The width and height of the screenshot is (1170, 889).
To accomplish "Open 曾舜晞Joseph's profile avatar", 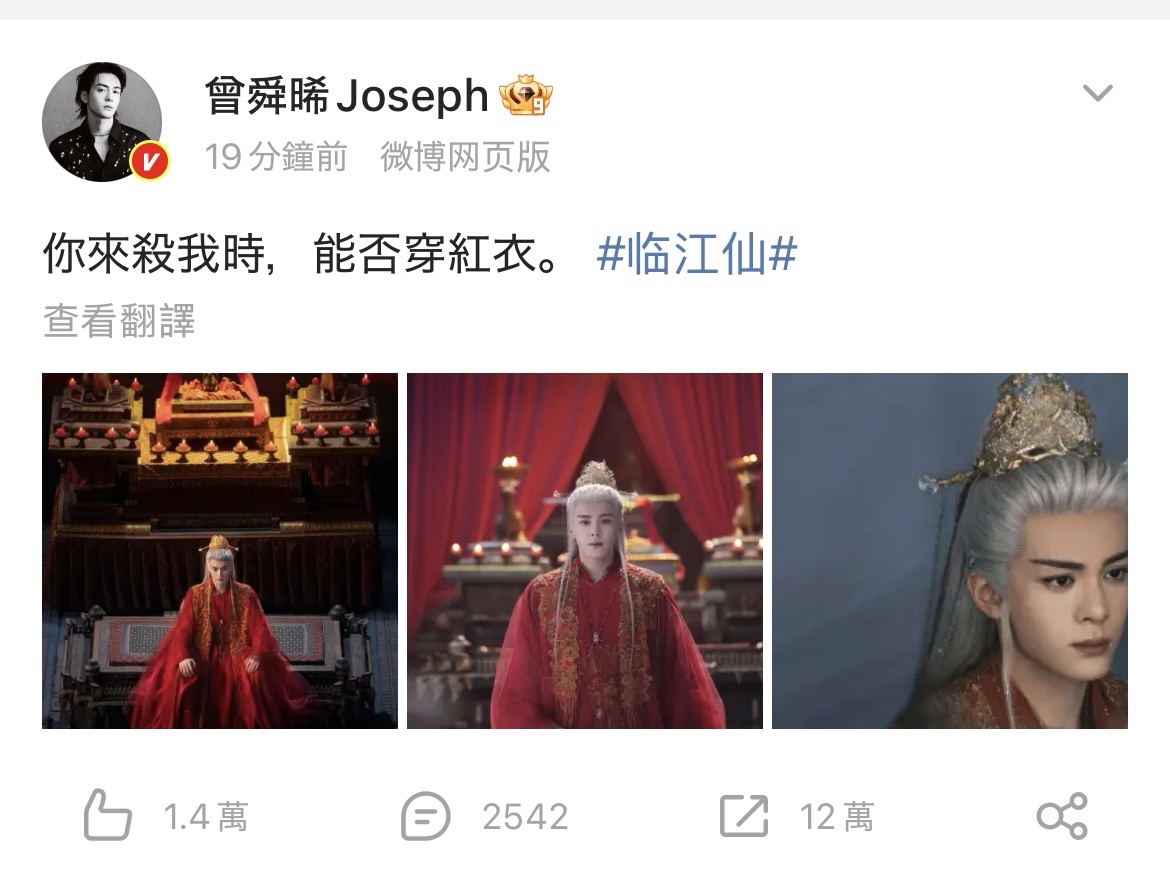I will [x=102, y=121].
